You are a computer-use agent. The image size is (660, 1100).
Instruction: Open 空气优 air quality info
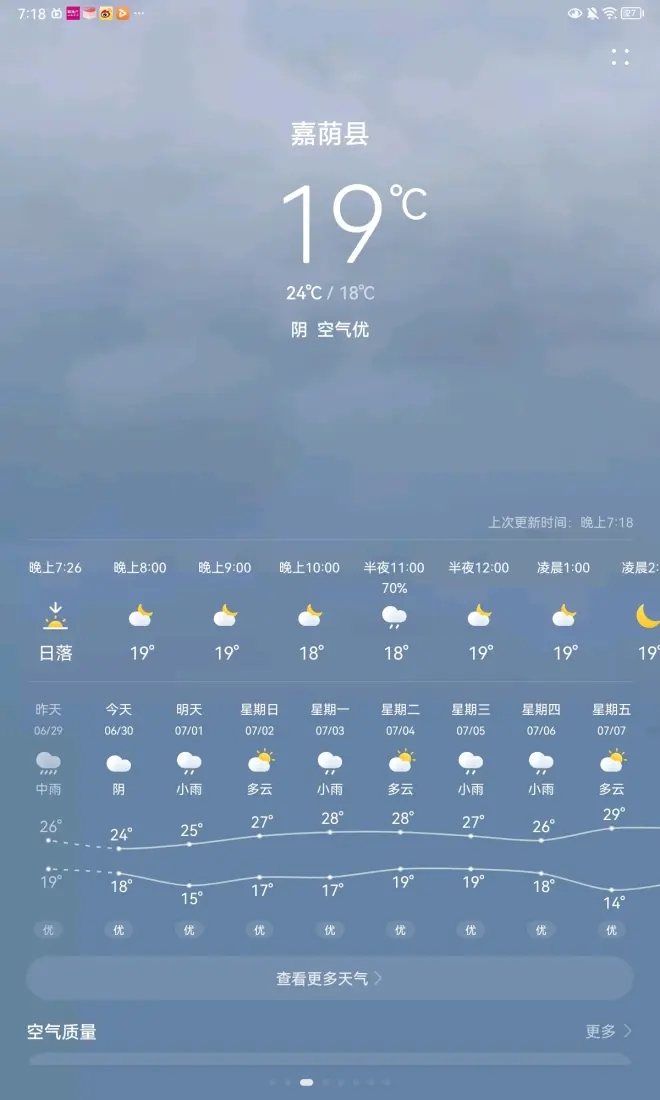pyautogui.click(x=343, y=330)
